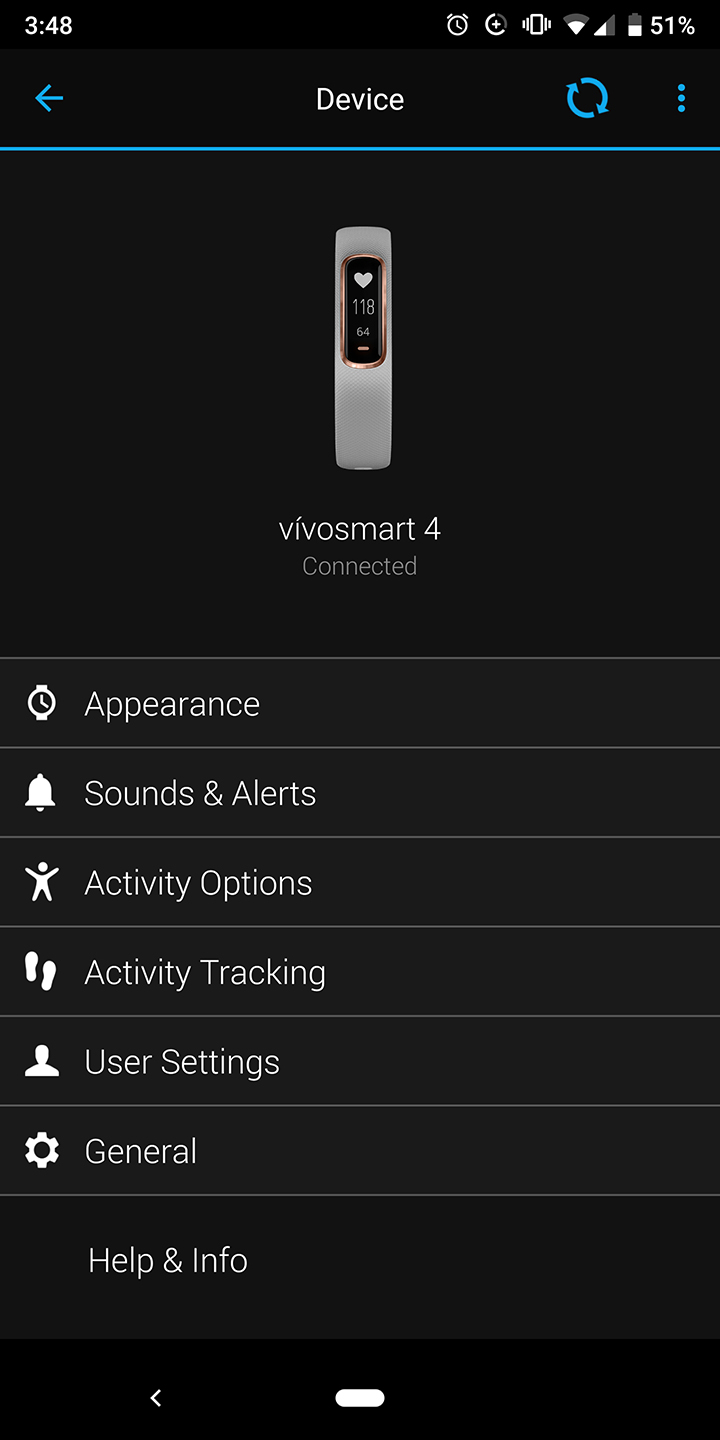Tap the back arrow to leave Device screen

[48, 98]
